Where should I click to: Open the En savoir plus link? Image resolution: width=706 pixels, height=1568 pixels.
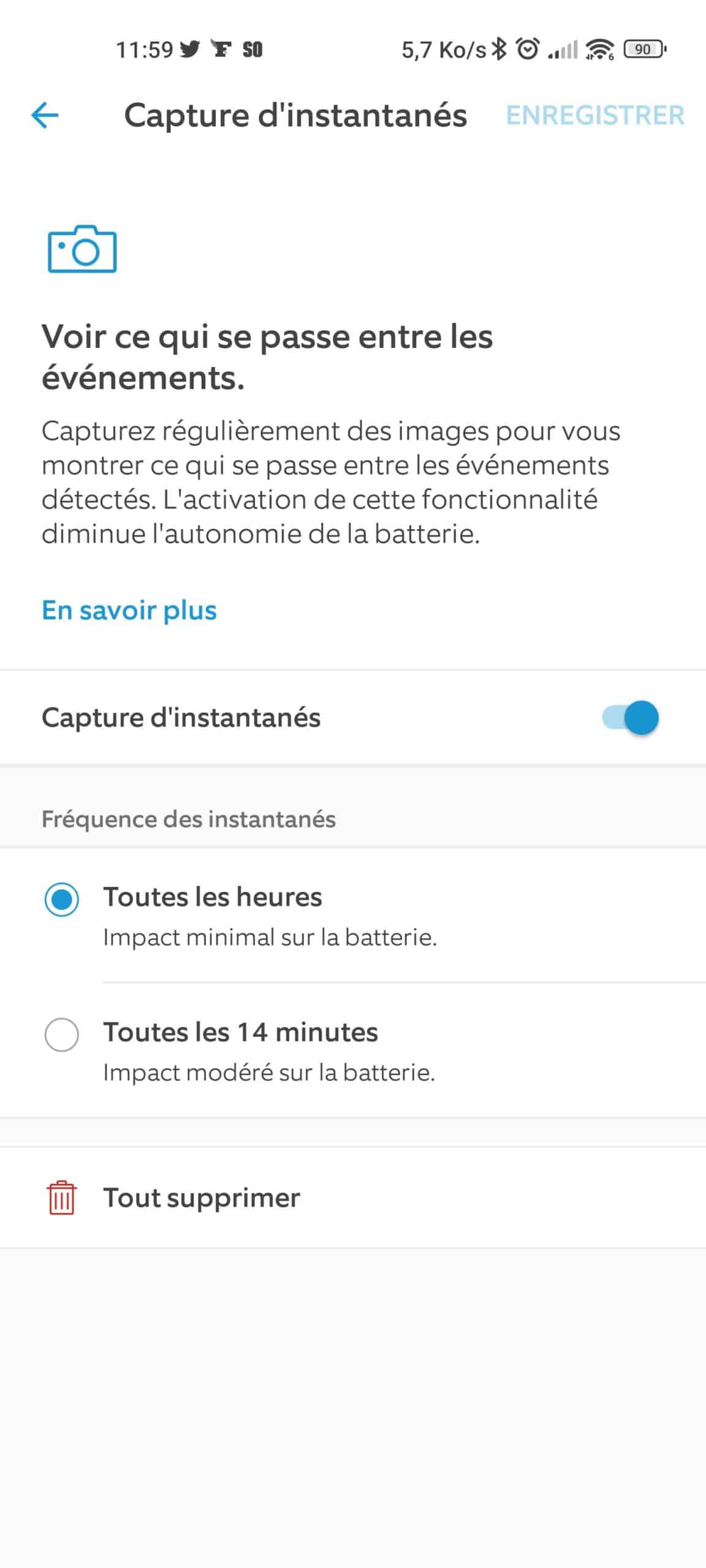[x=129, y=610]
